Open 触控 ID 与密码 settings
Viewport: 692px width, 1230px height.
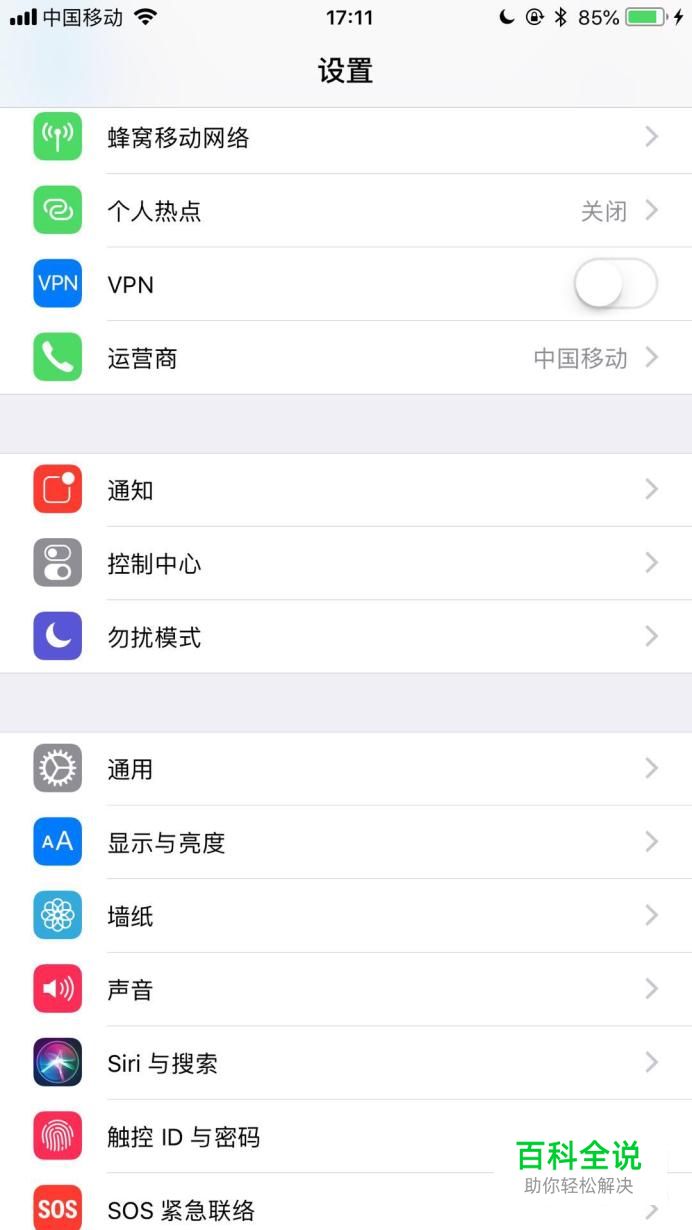pos(300,1137)
